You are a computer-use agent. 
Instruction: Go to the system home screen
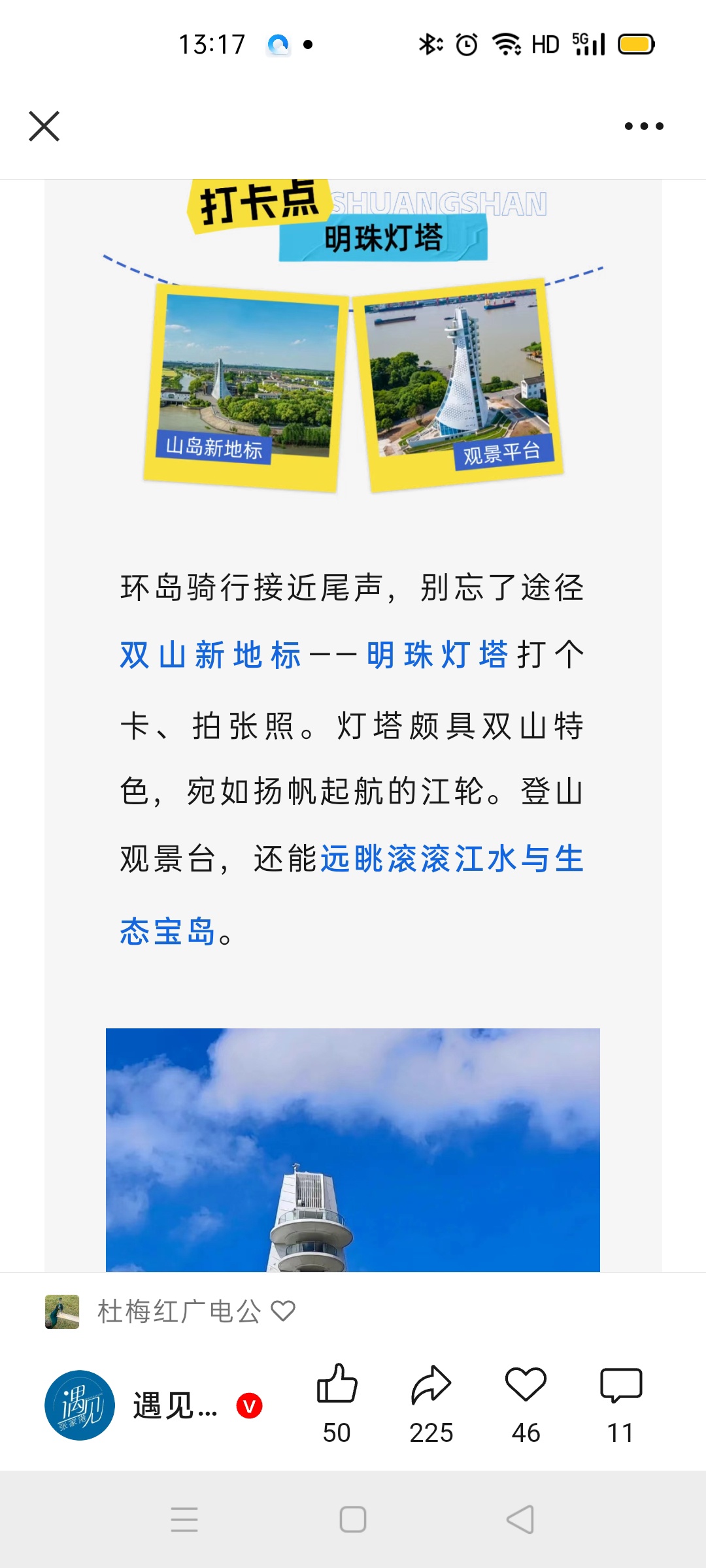353,1519
